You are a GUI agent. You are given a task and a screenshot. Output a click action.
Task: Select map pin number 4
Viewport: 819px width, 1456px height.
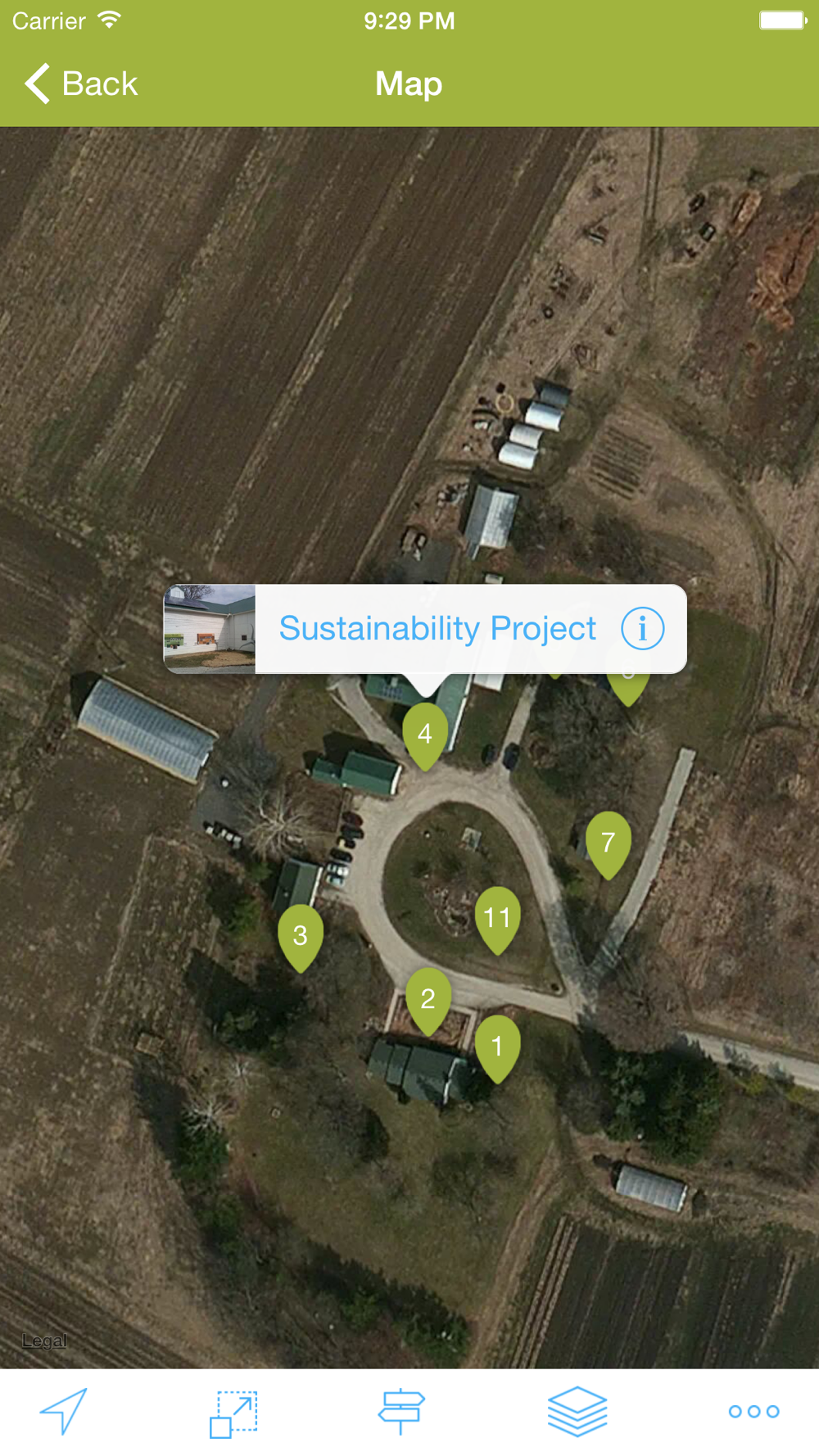pos(425,733)
